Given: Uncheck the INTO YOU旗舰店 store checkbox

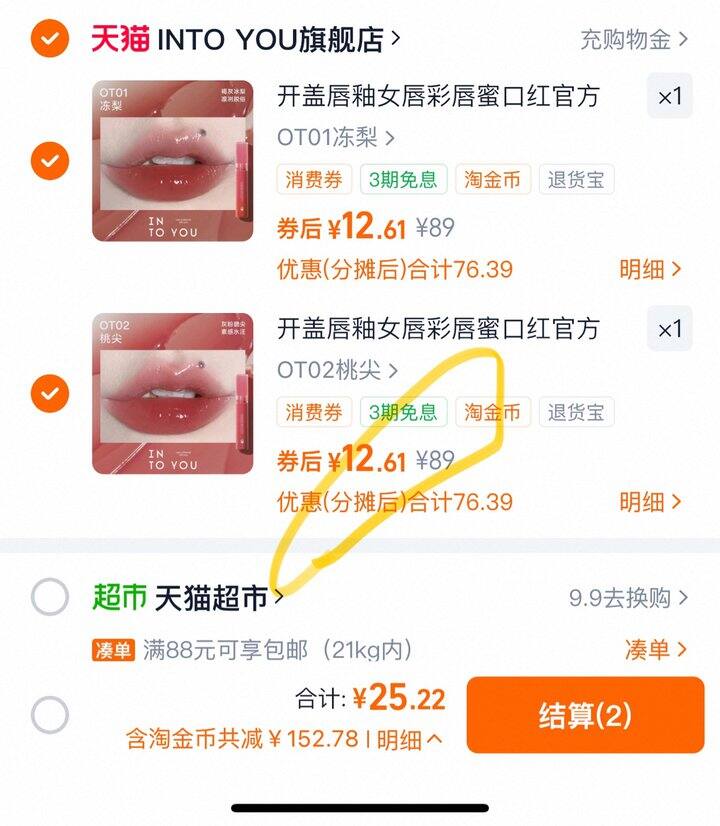Looking at the screenshot, I should [49, 39].
